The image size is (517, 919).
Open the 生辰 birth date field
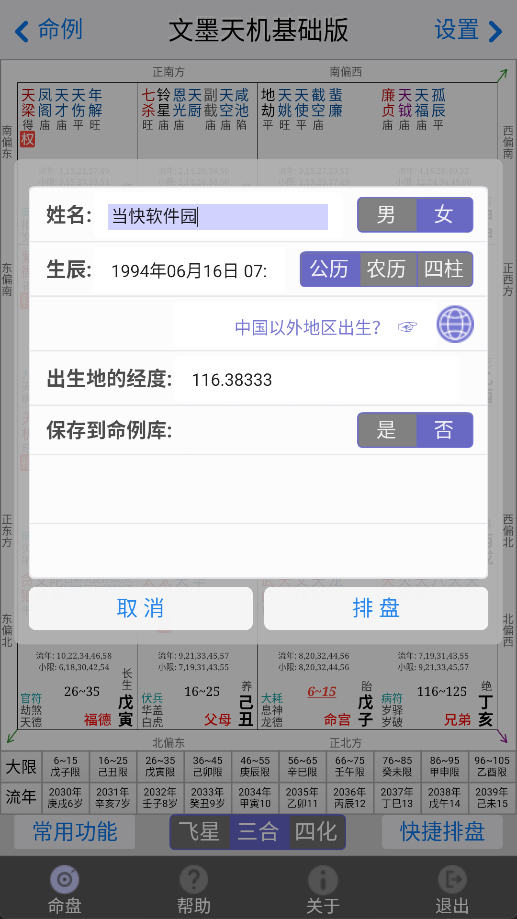tap(189, 270)
